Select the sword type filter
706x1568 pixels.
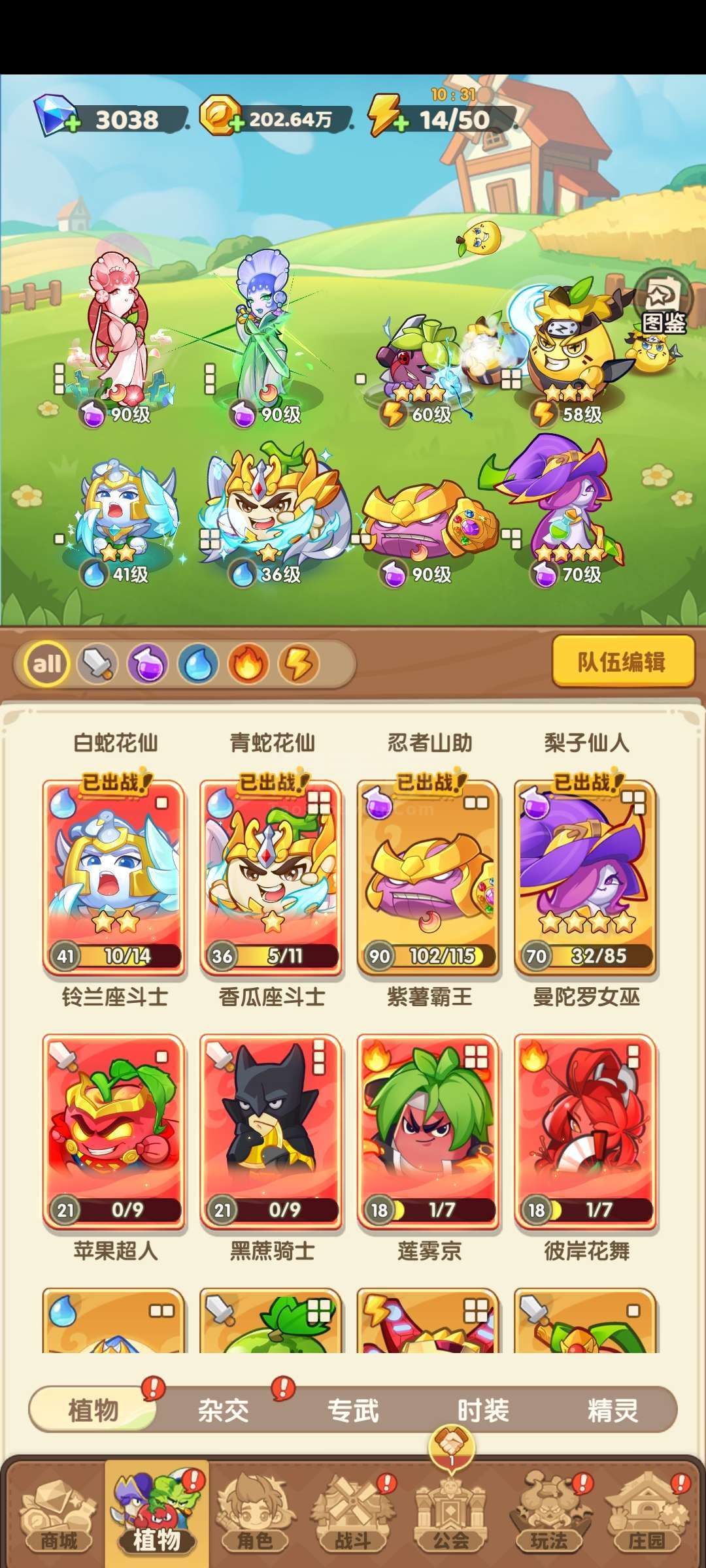coord(97,664)
